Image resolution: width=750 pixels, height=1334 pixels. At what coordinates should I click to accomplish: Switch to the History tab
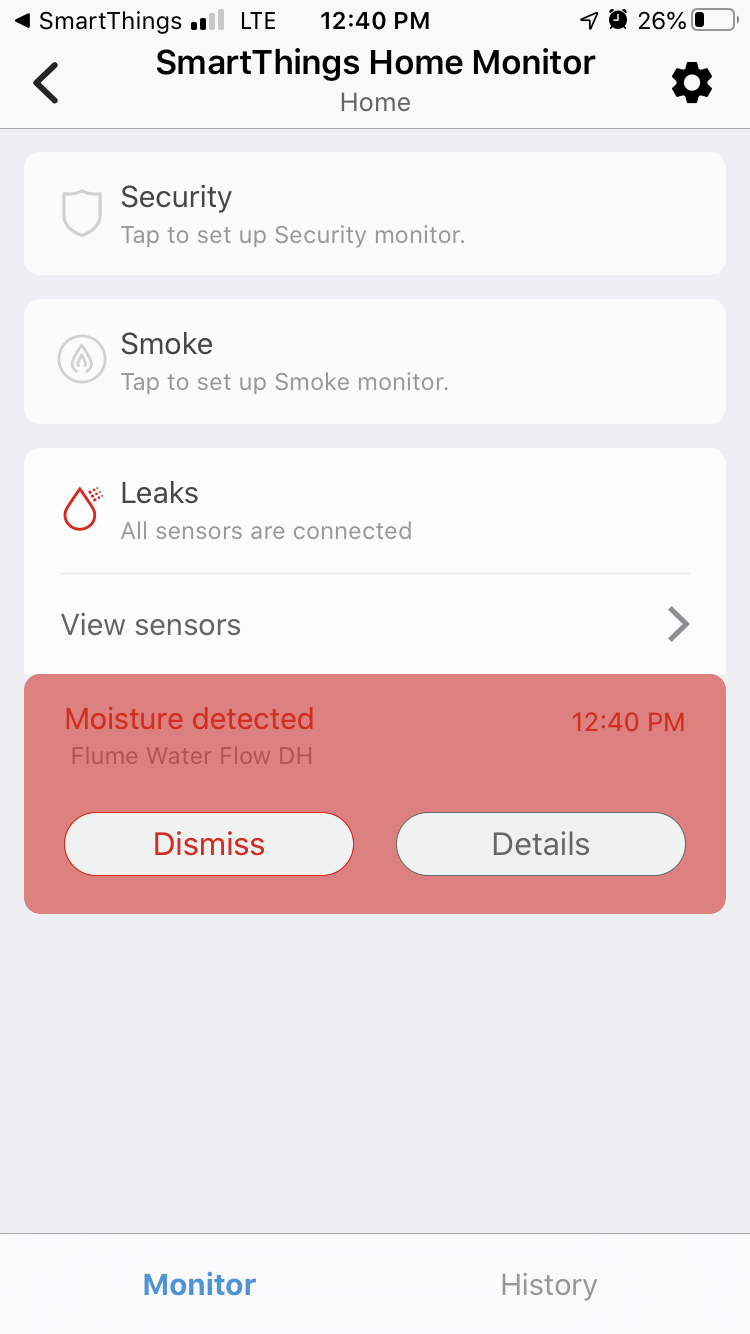(548, 1285)
